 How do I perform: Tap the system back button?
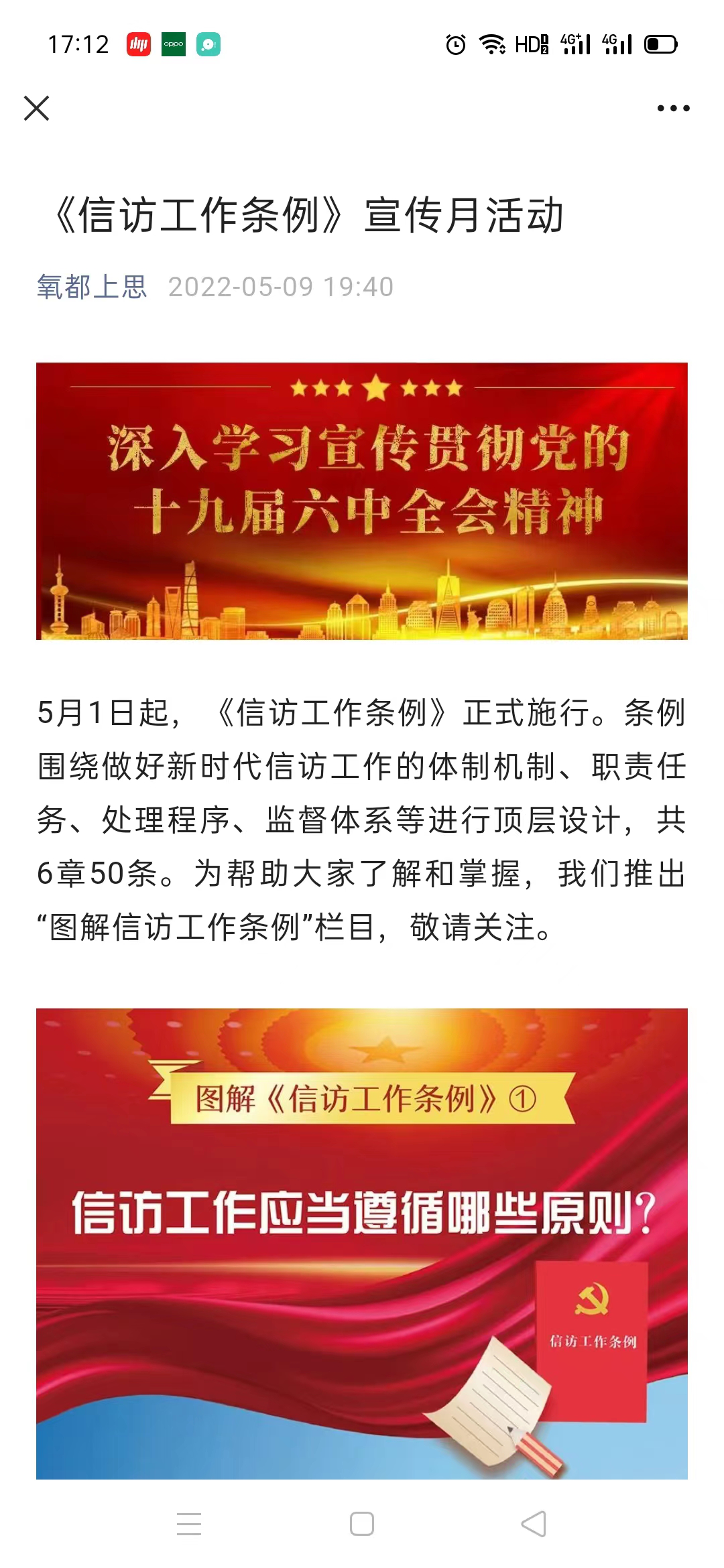click(534, 1524)
